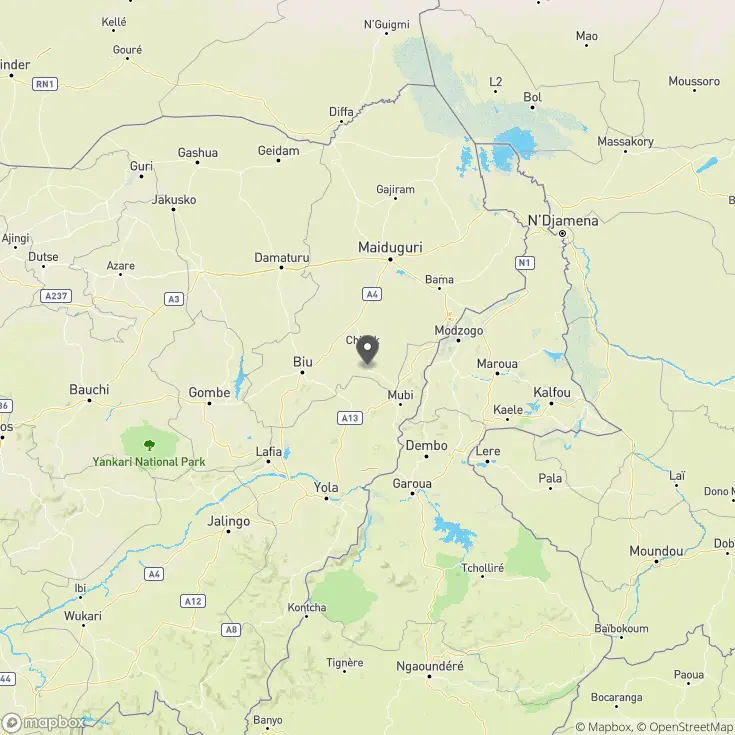This screenshot has height=735, width=735.
Task: Tap the location pin near Chibok
Action: point(368,350)
